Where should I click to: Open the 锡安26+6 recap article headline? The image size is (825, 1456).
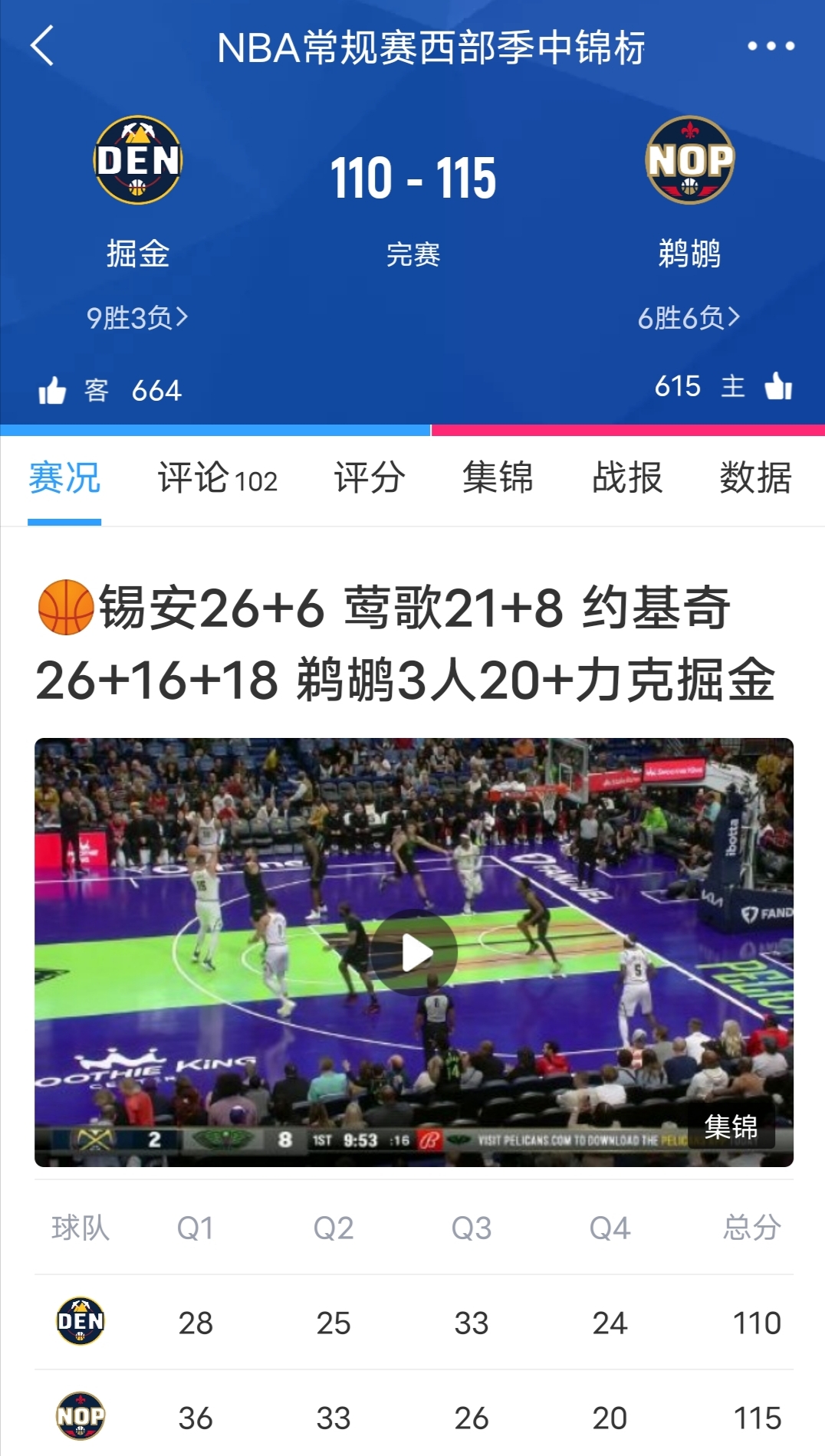tap(406, 644)
